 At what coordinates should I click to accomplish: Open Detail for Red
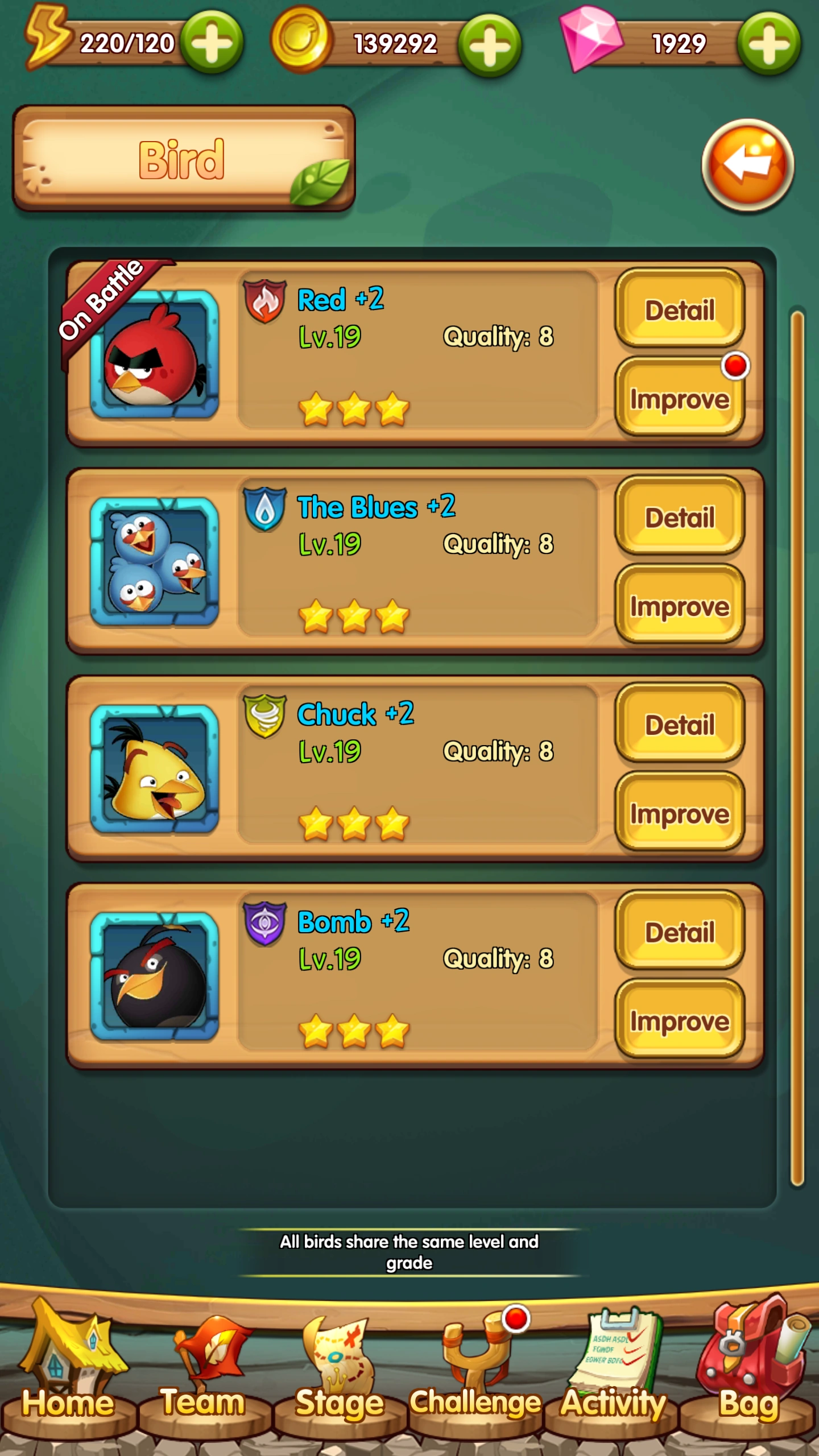680,309
